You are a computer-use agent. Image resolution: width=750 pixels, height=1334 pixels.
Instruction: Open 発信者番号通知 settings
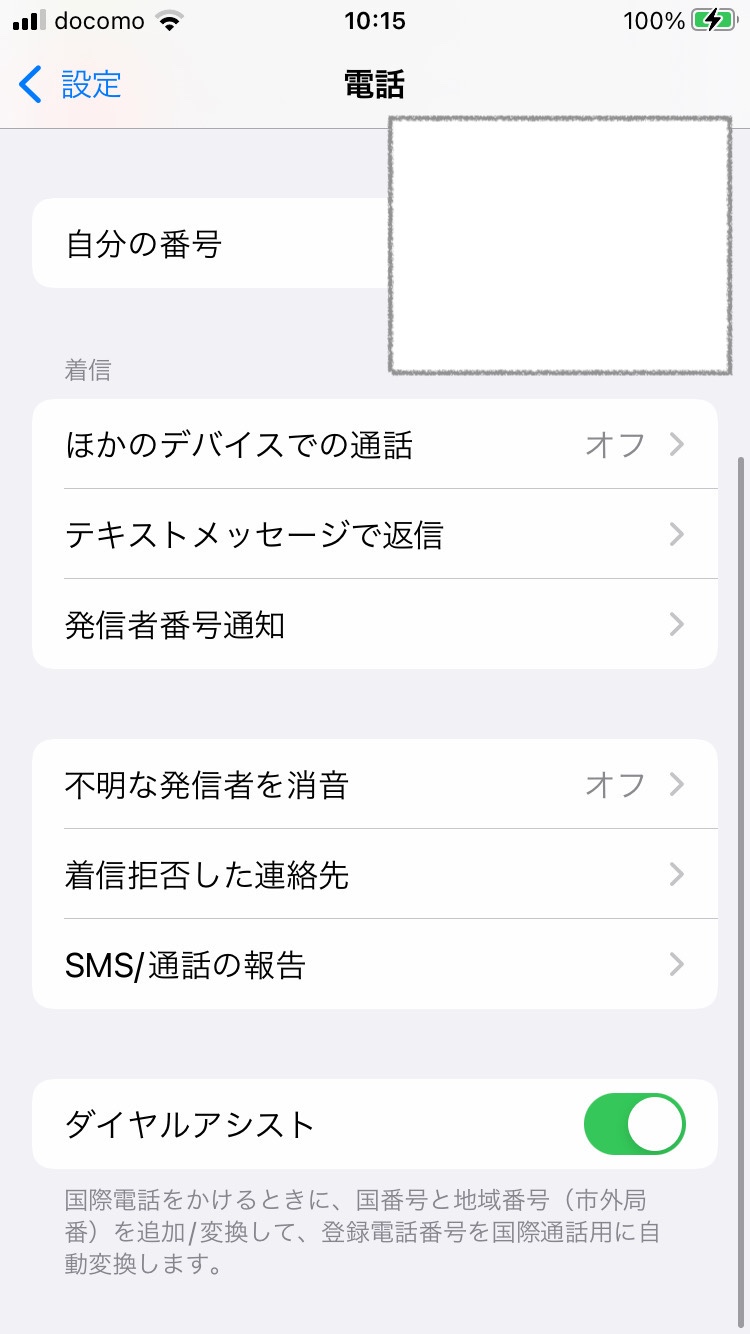tap(374, 625)
